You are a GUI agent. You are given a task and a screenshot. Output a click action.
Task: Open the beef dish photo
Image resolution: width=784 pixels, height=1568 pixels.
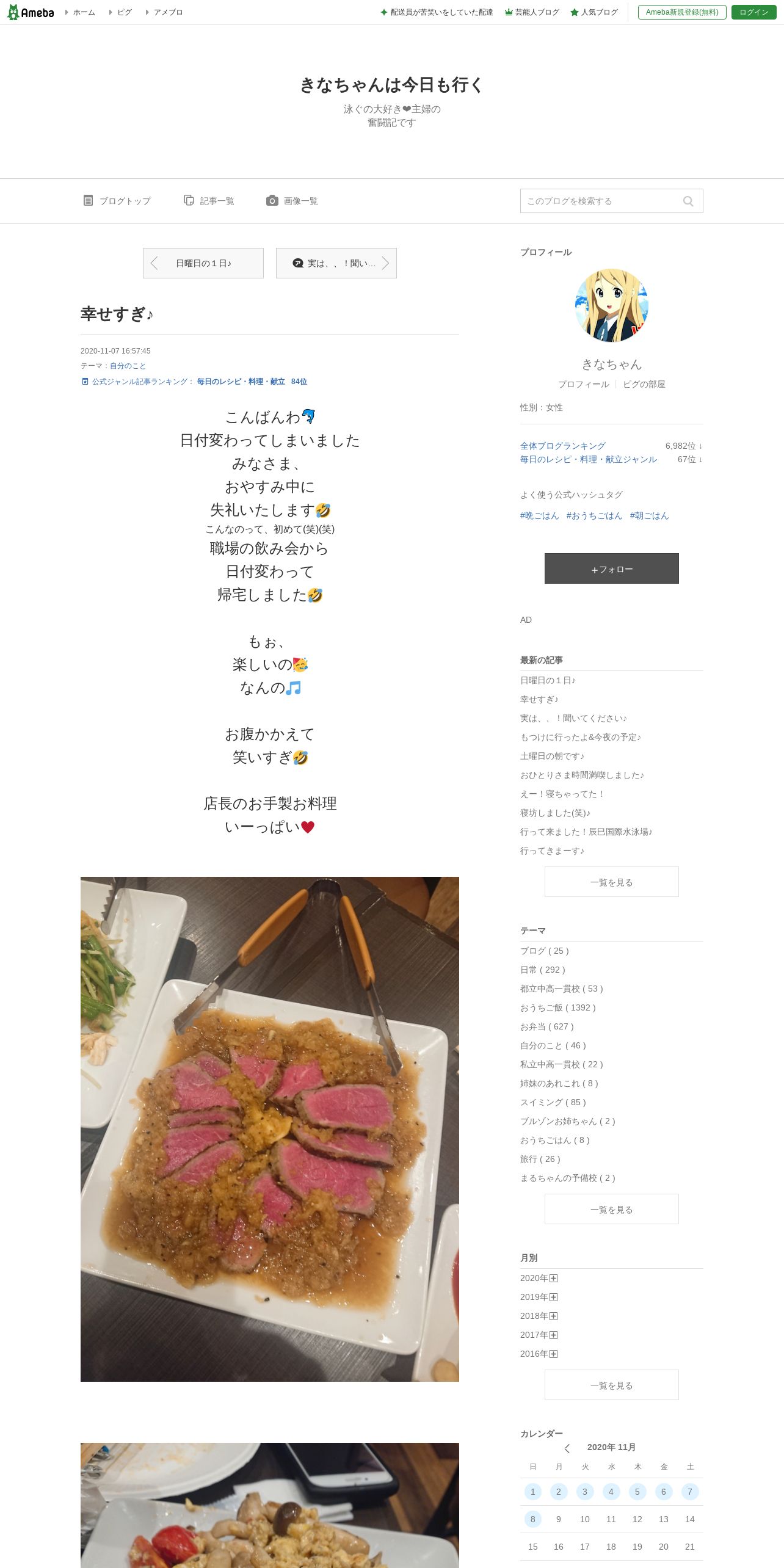point(270,1130)
